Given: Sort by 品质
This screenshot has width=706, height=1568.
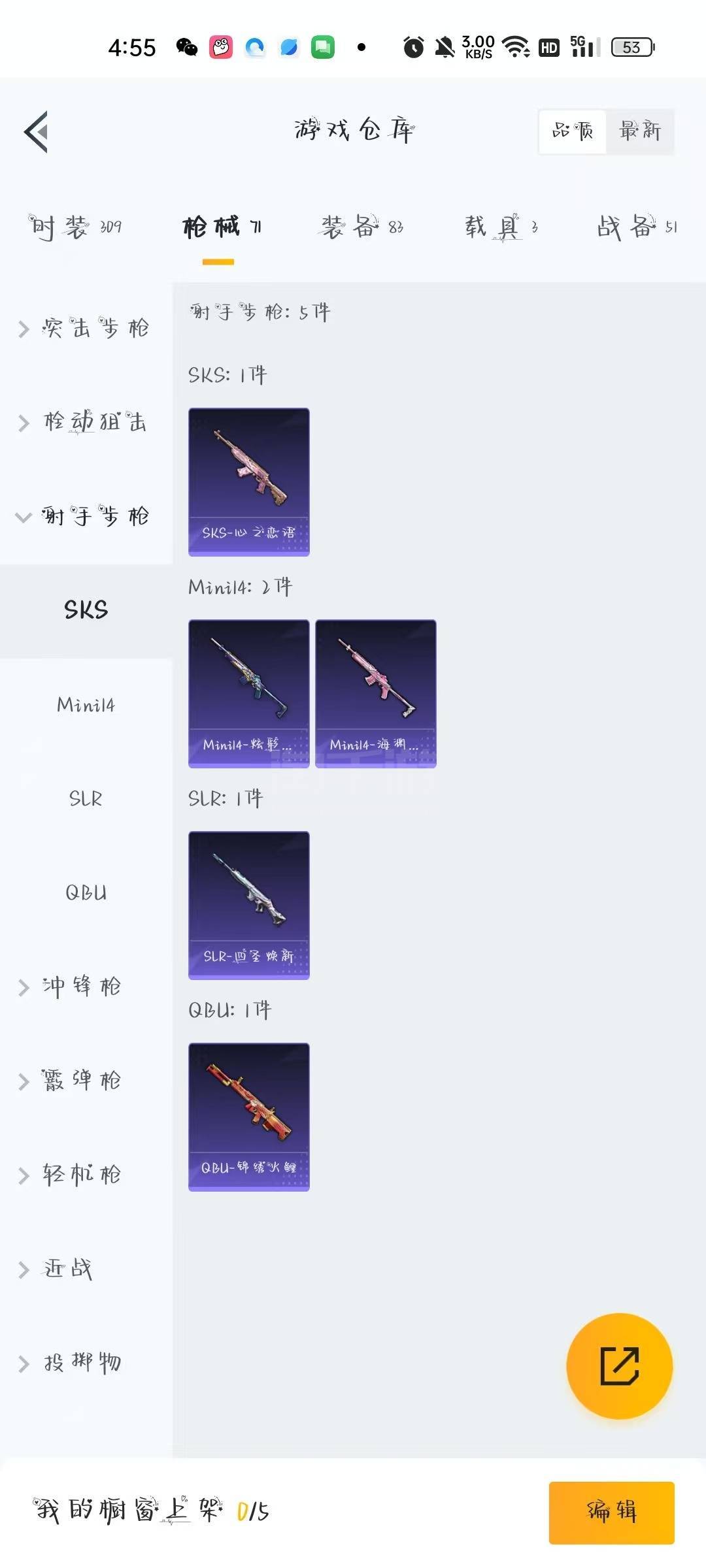Looking at the screenshot, I should (573, 131).
